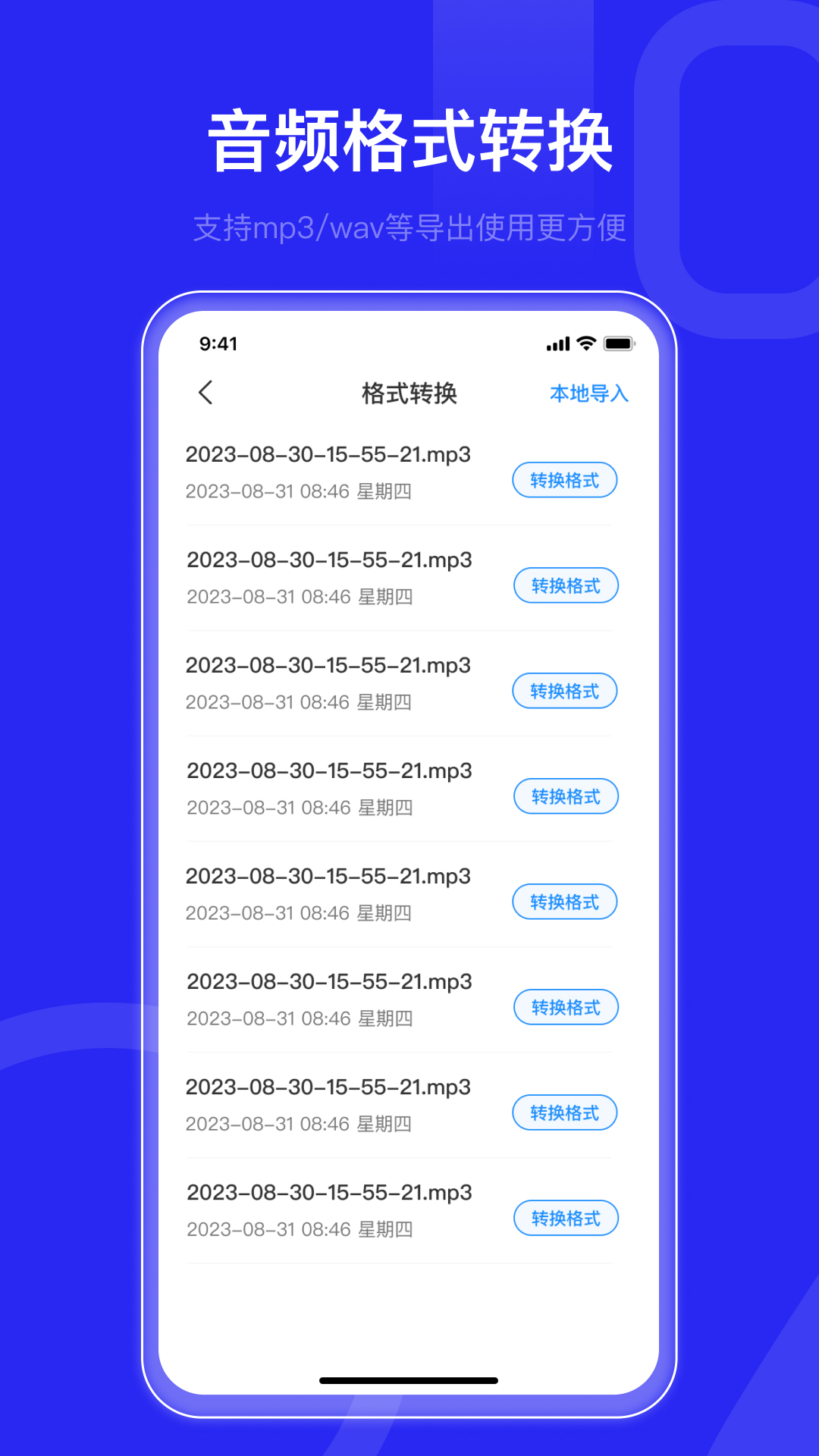Tap 转换格式 on the first recording

tap(565, 479)
